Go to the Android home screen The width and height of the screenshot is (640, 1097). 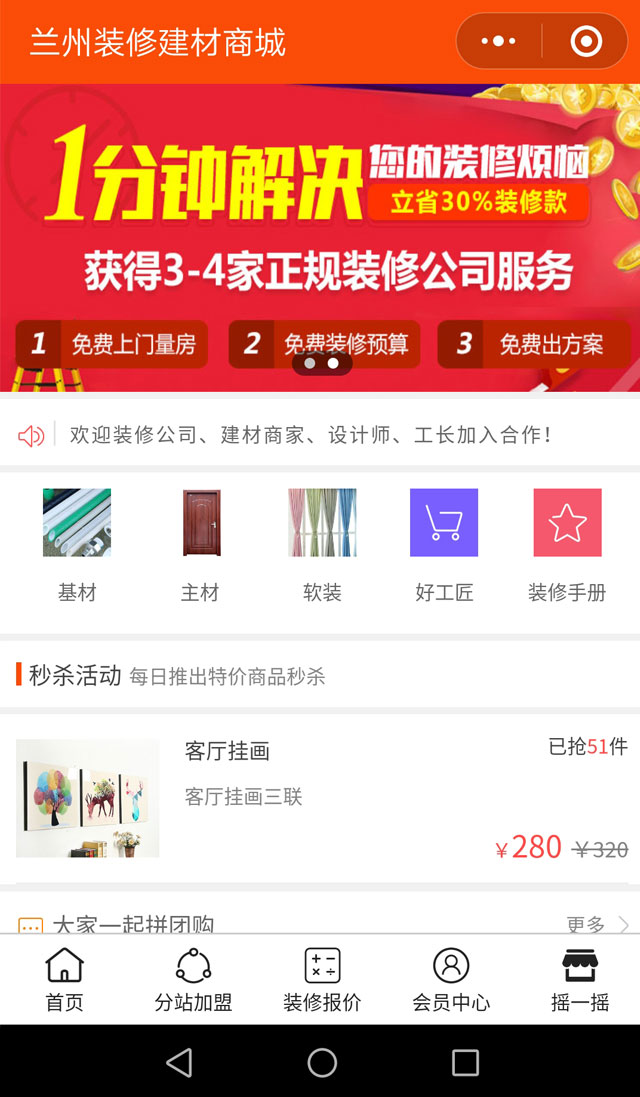pos(322,1062)
